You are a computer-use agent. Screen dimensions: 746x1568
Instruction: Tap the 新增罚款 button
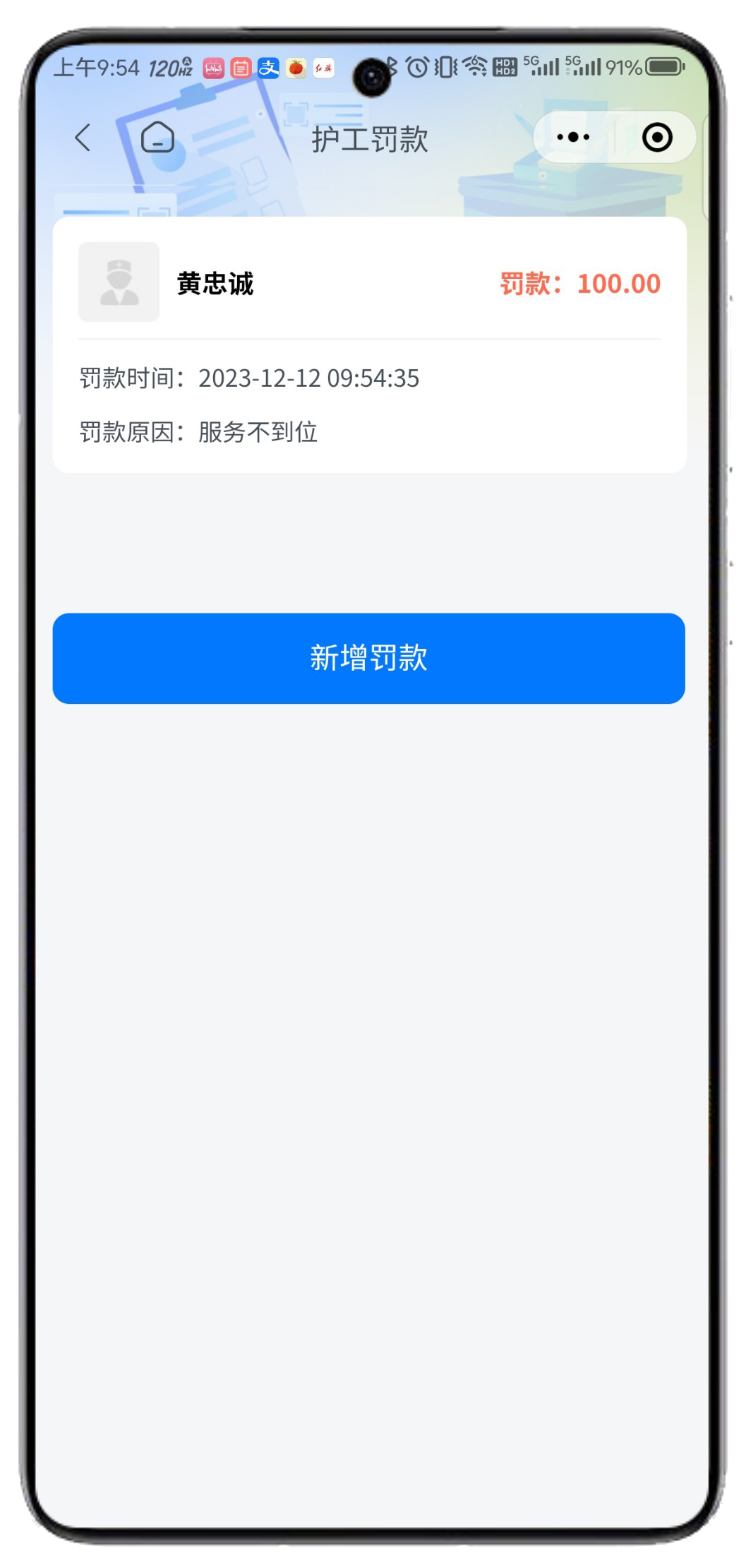click(x=368, y=658)
